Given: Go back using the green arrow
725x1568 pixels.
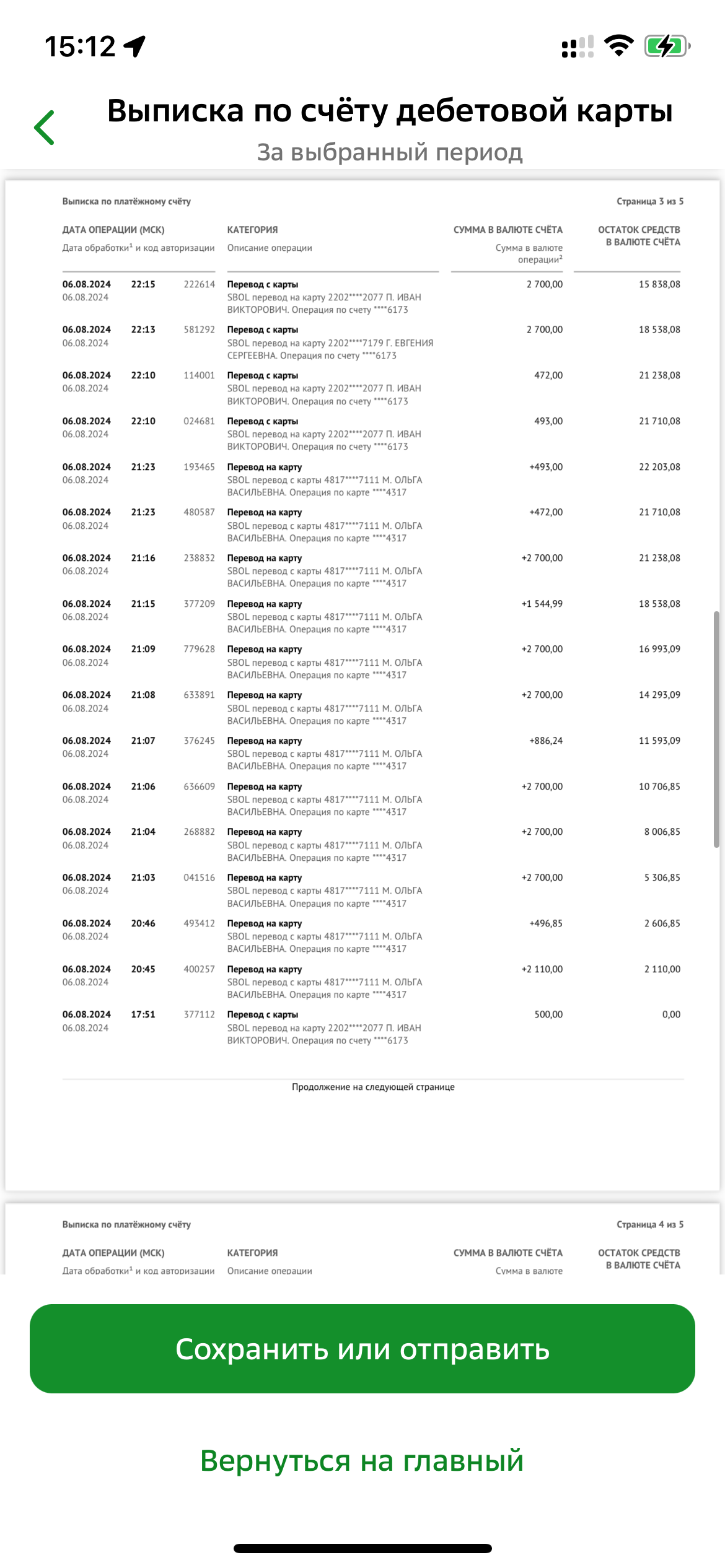Looking at the screenshot, I should 45,128.
